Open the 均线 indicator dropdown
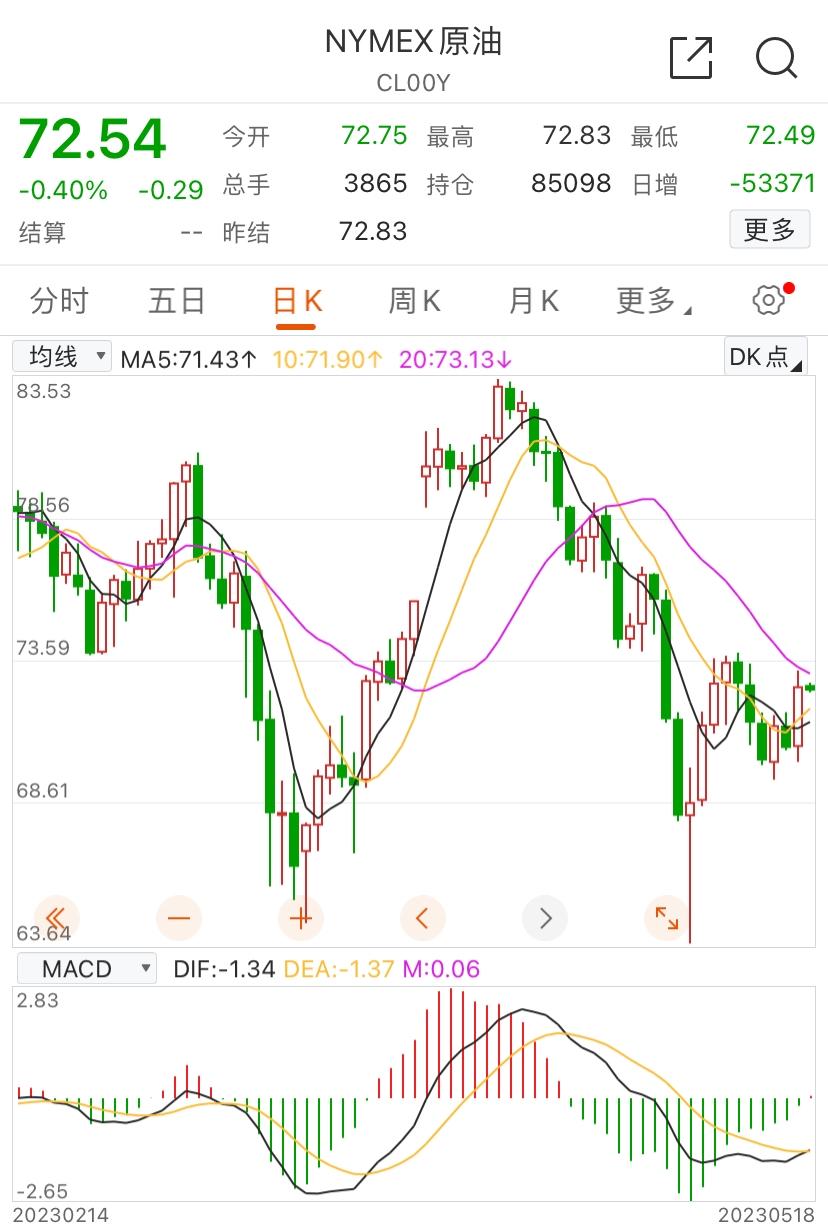 (62, 356)
